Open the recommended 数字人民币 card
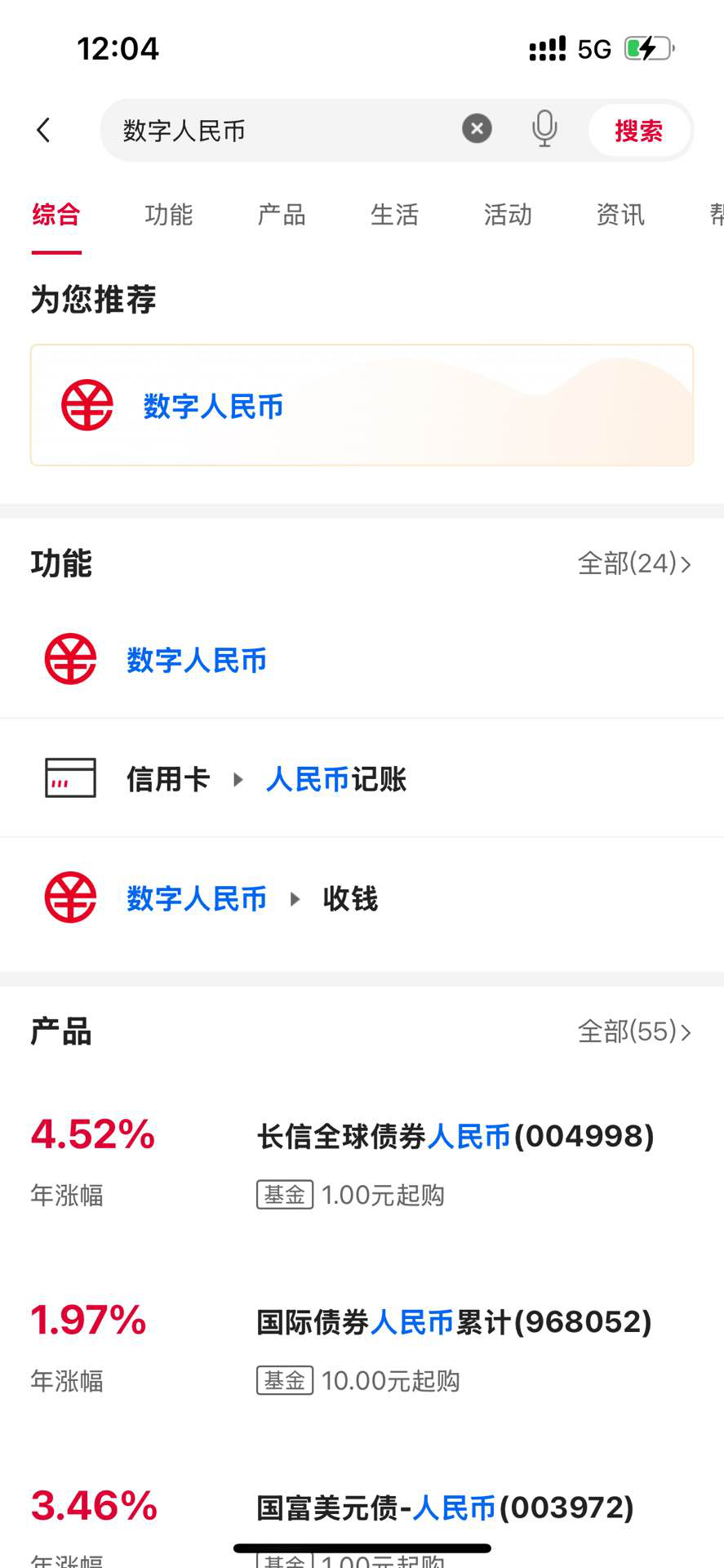The height and width of the screenshot is (1568, 724). pyautogui.click(x=362, y=405)
